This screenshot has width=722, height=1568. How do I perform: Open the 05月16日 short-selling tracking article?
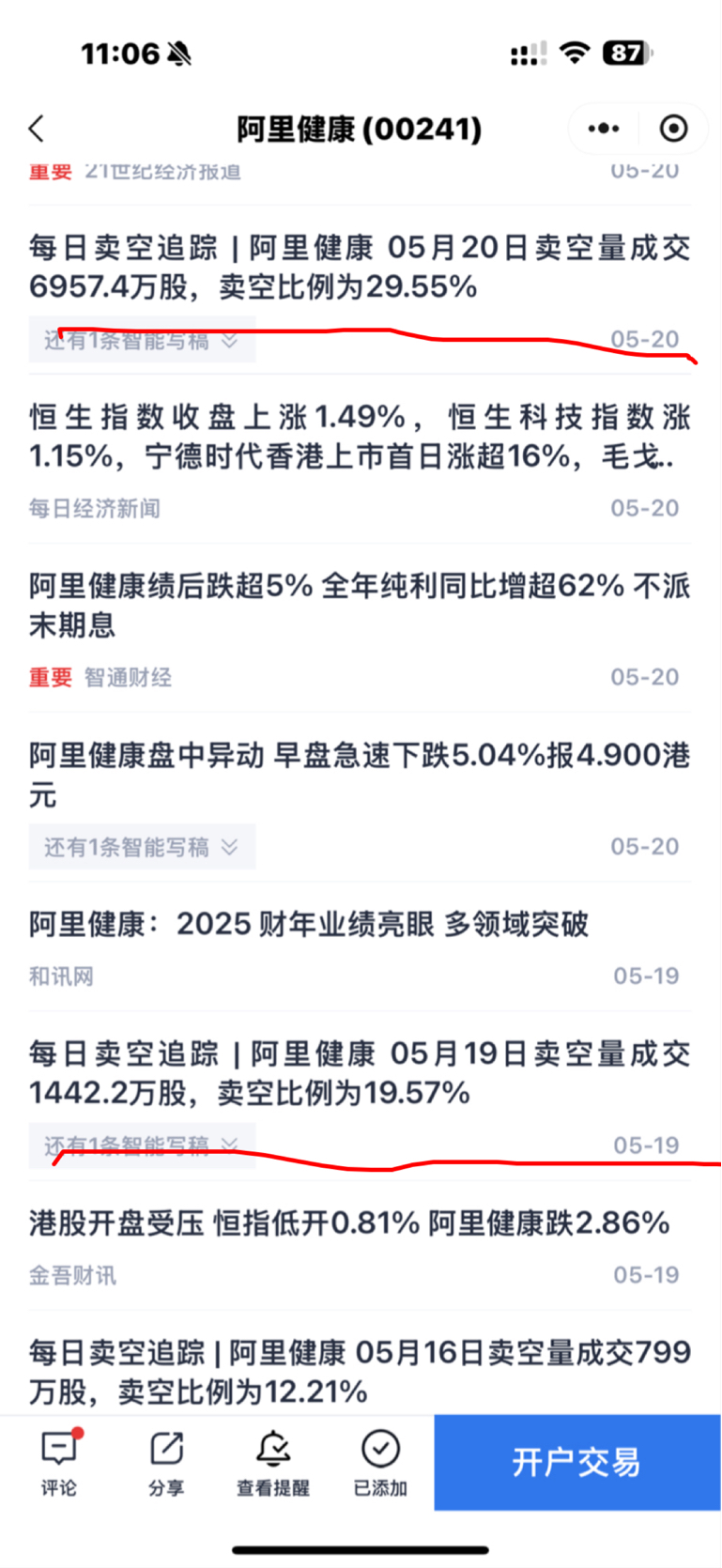(360, 1372)
